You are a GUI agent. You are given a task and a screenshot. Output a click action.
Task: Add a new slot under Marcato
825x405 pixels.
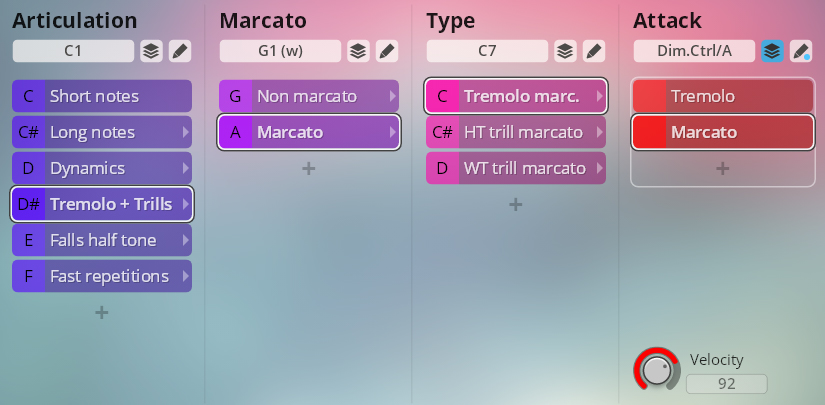(308, 169)
